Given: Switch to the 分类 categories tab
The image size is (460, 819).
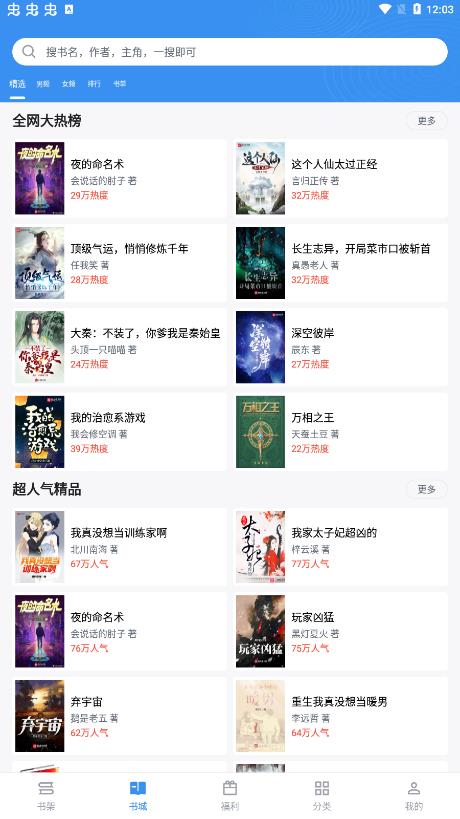Looking at the screenshot, I should point(322,795).
